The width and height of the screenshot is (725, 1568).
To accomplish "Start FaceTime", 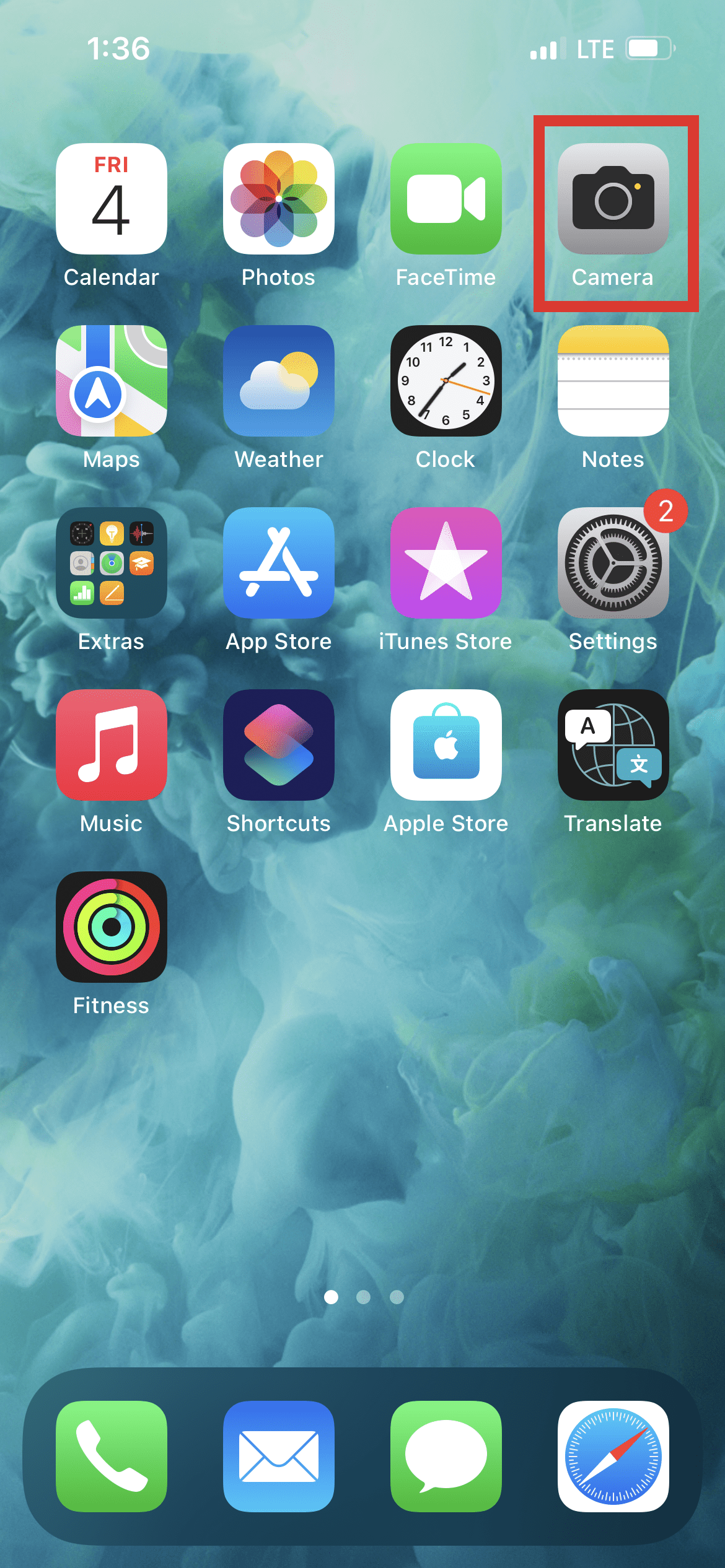I will coord(446,199).
